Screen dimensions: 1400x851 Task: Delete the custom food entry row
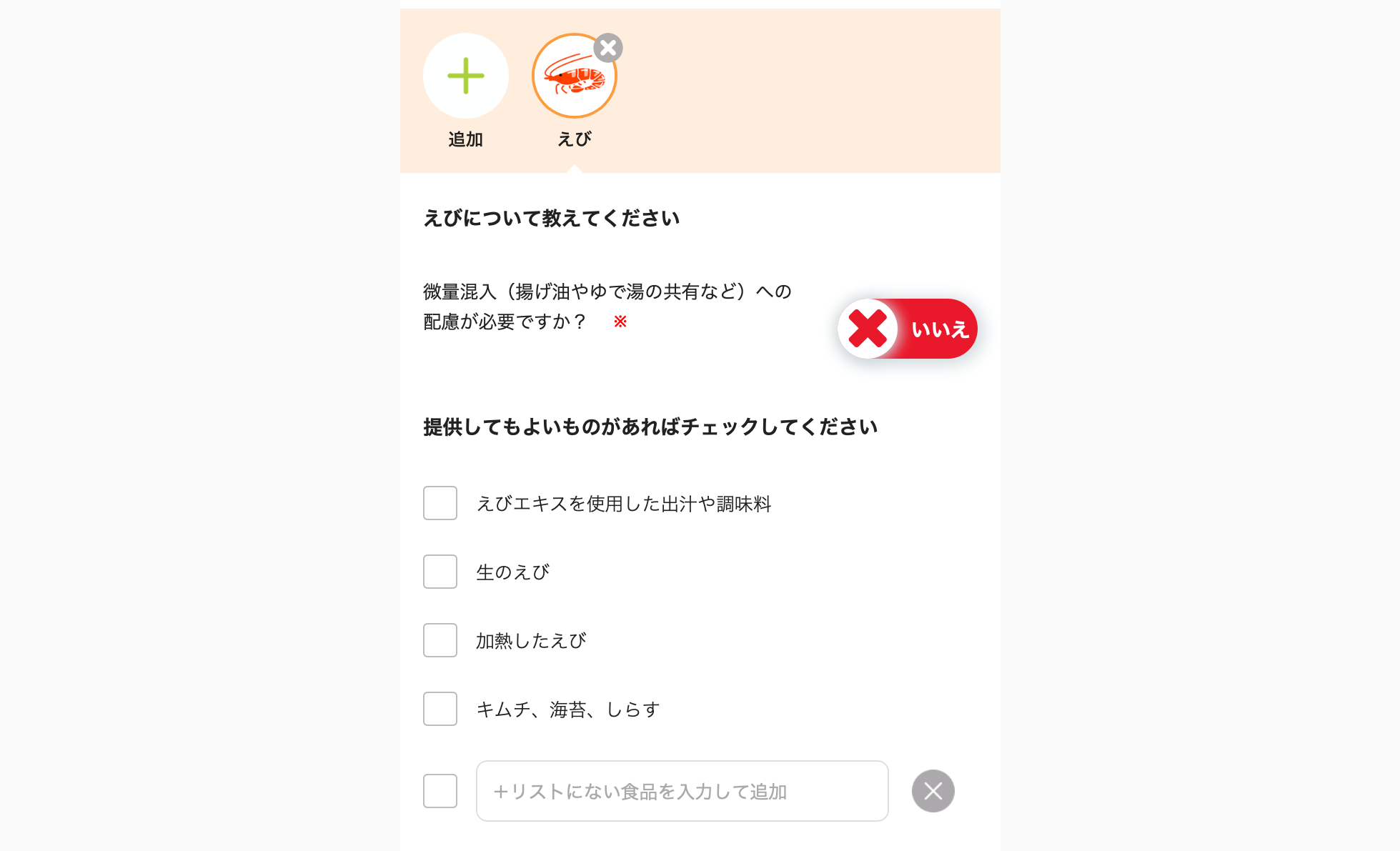click(x=933, y=791)
